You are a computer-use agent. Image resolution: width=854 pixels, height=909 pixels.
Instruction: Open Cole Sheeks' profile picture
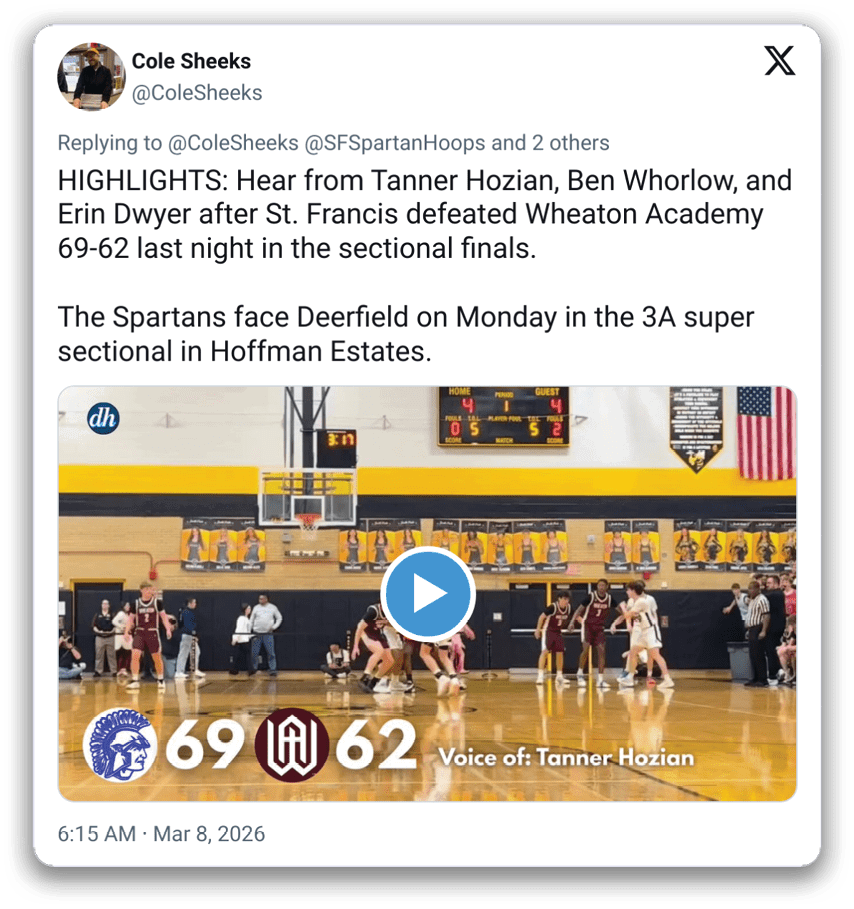(x=92, y=77)
